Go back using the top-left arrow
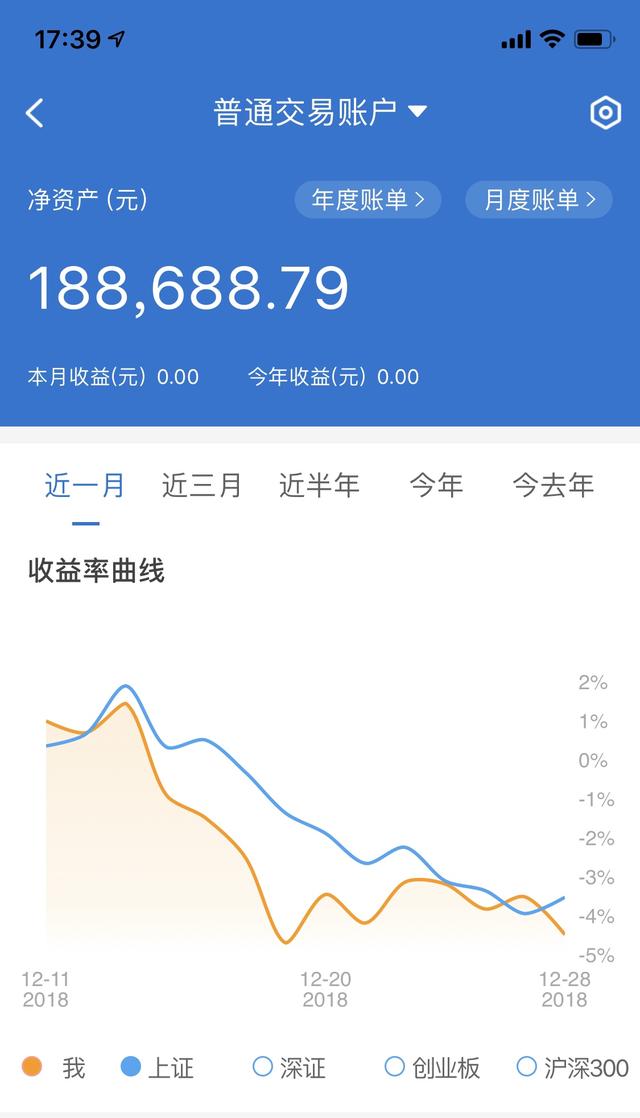This screenshot has width=640, height=1118. (34, 113)
